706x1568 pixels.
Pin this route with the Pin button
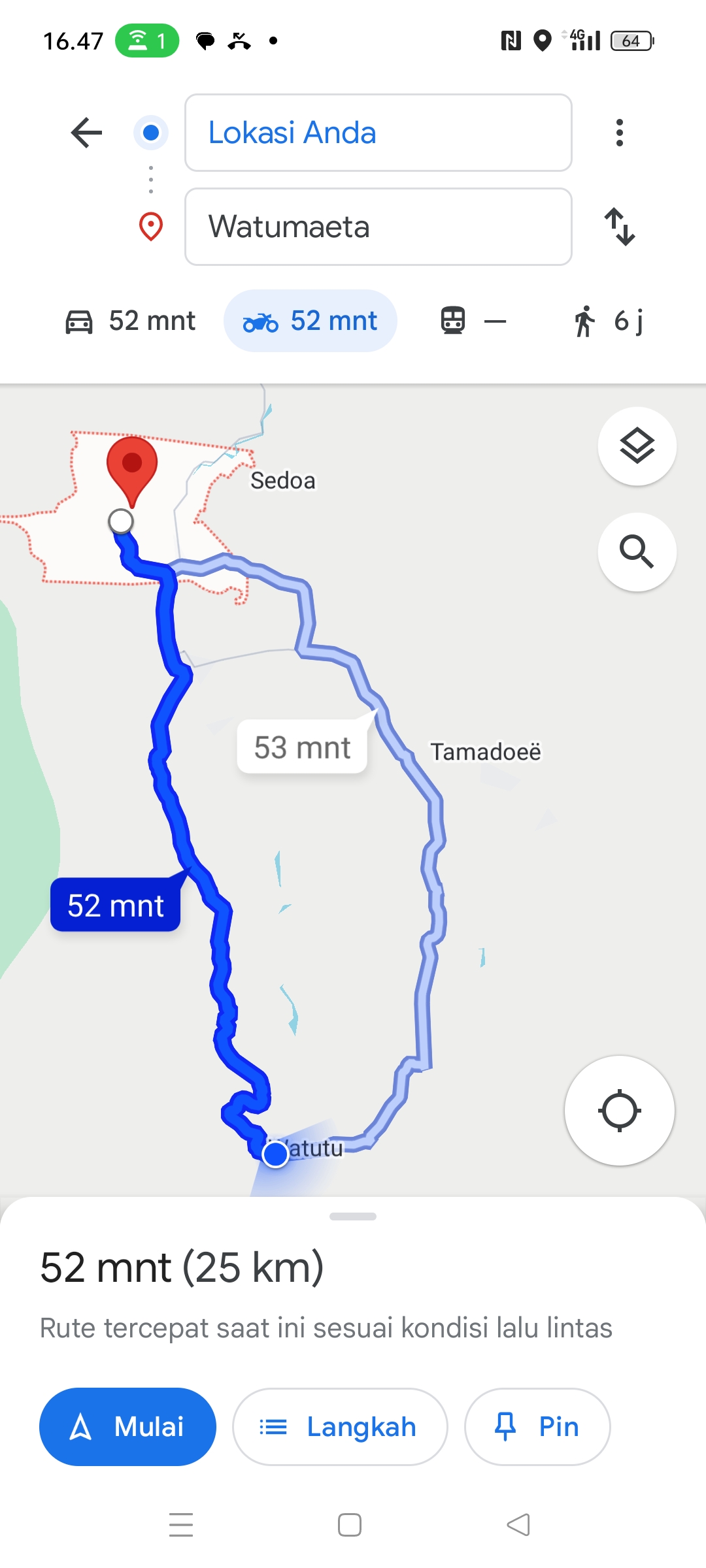(537, 1427)
